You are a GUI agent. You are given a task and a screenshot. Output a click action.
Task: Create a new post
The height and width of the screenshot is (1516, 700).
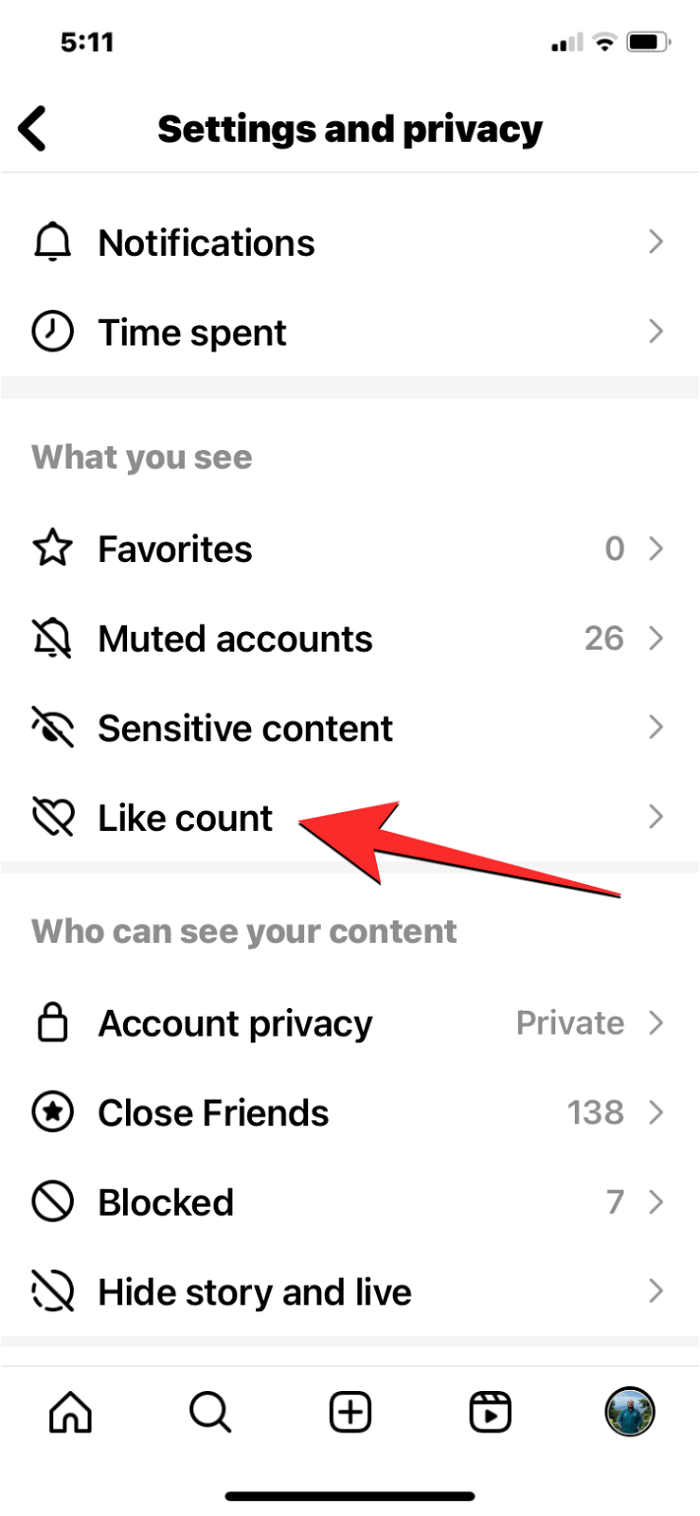pyautogui.click(x=350, y=1413)
